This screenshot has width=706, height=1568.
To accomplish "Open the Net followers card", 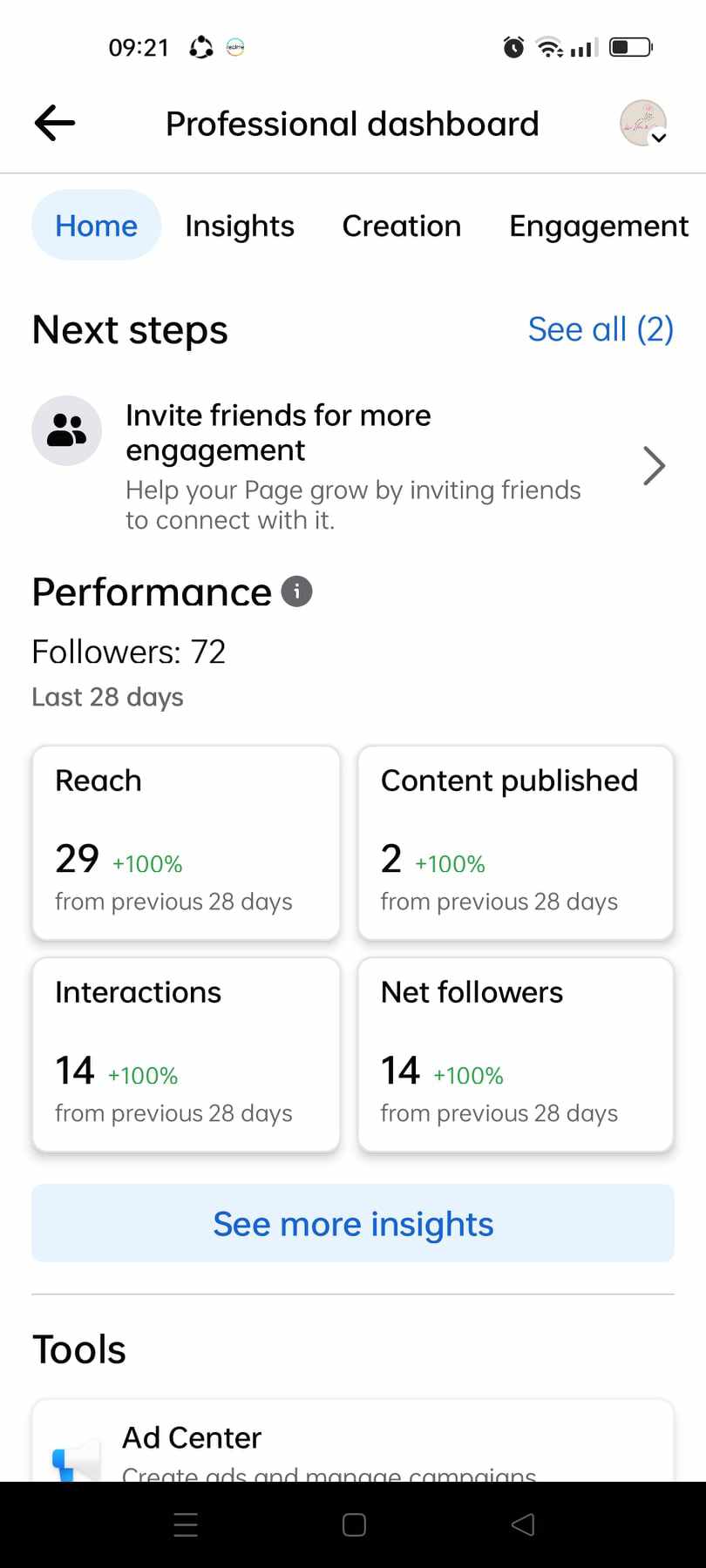I will point(515,1054).
